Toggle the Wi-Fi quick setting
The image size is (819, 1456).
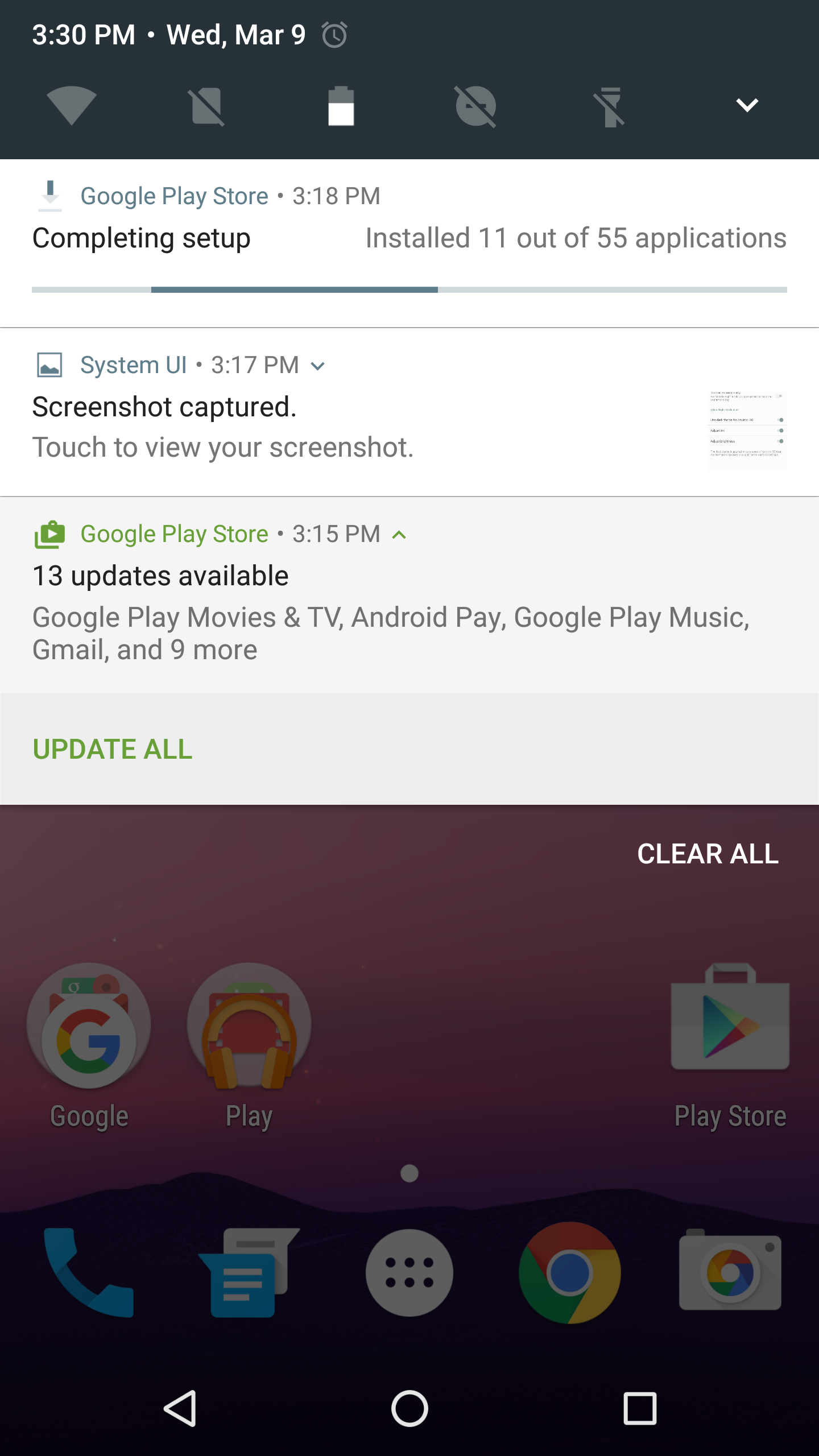[72, 106]
